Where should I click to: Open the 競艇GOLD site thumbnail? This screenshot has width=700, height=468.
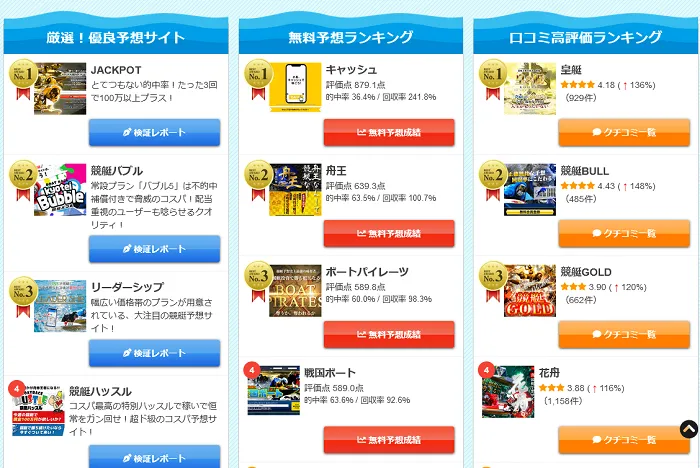point(530,291)
